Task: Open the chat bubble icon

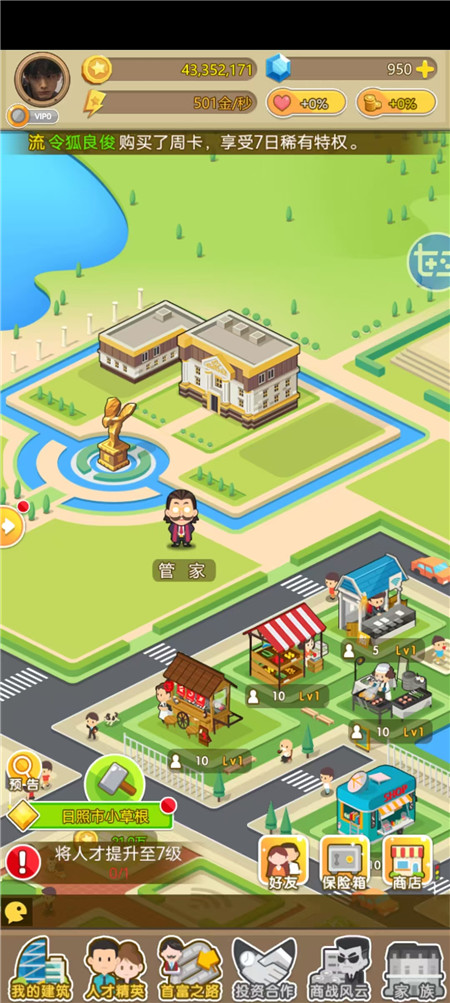Action: coord(16,912)
